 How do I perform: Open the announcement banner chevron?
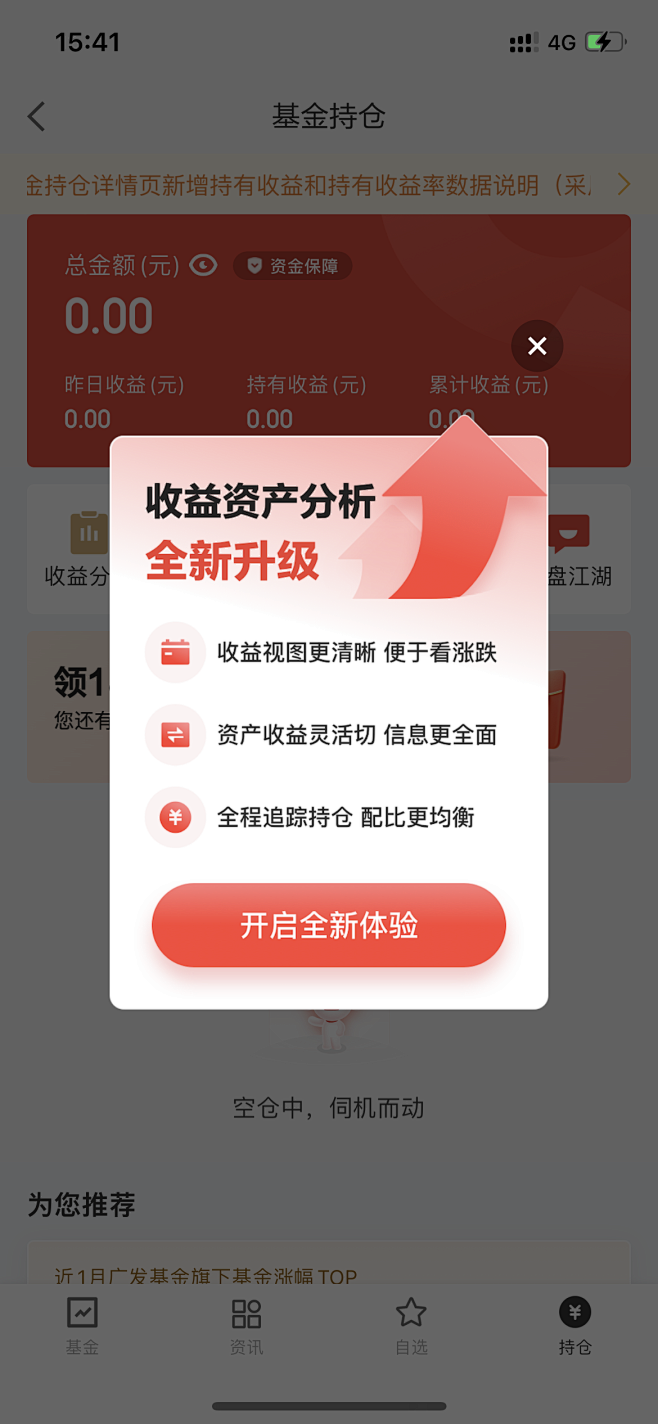623,185
